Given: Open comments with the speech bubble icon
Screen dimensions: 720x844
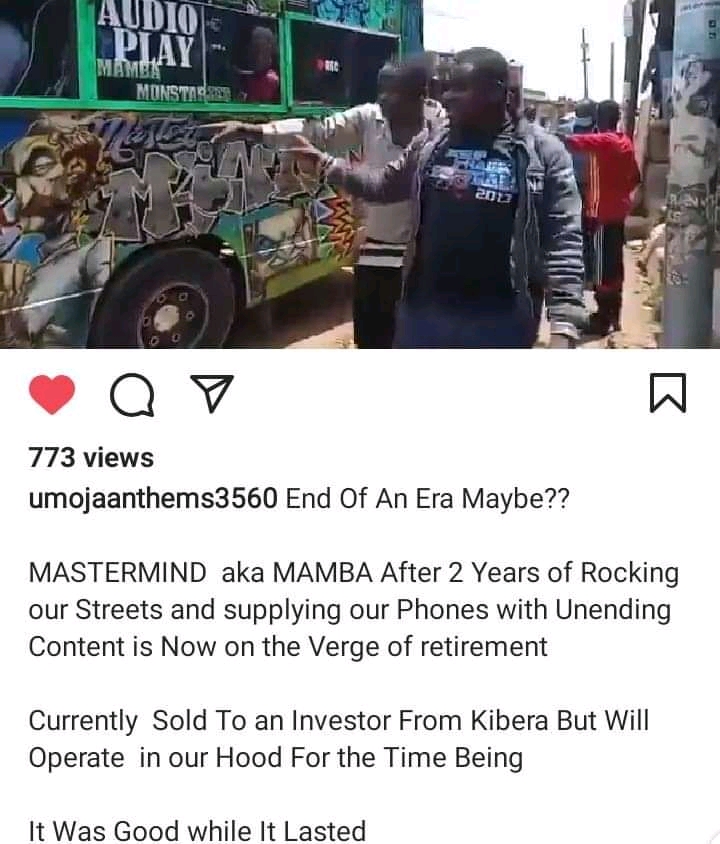Looking at the screenshot, I should [130, 398].
